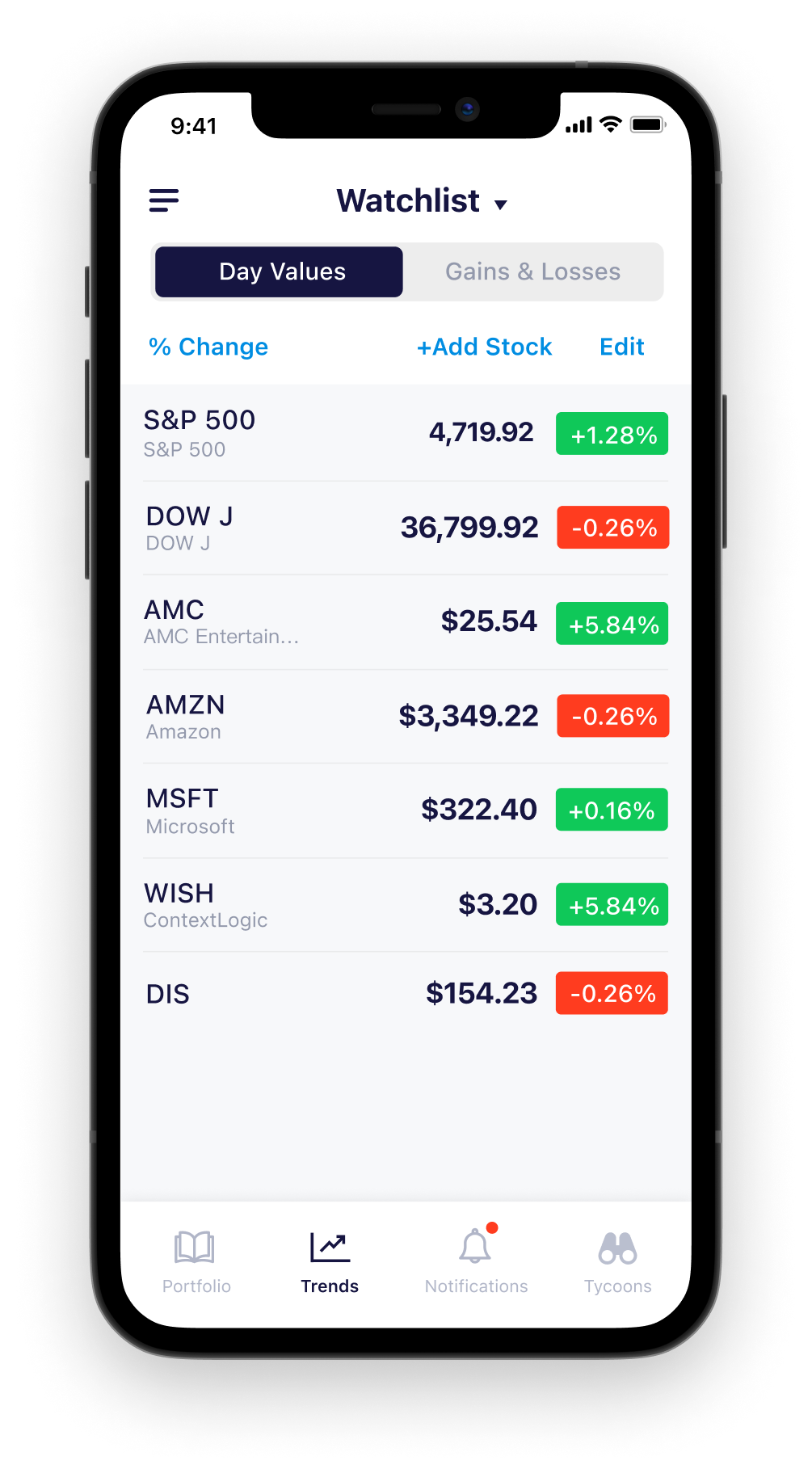Tap the Wi-Fi icon in the status bar
812x1469 pixels.
[x=610, y=124]
